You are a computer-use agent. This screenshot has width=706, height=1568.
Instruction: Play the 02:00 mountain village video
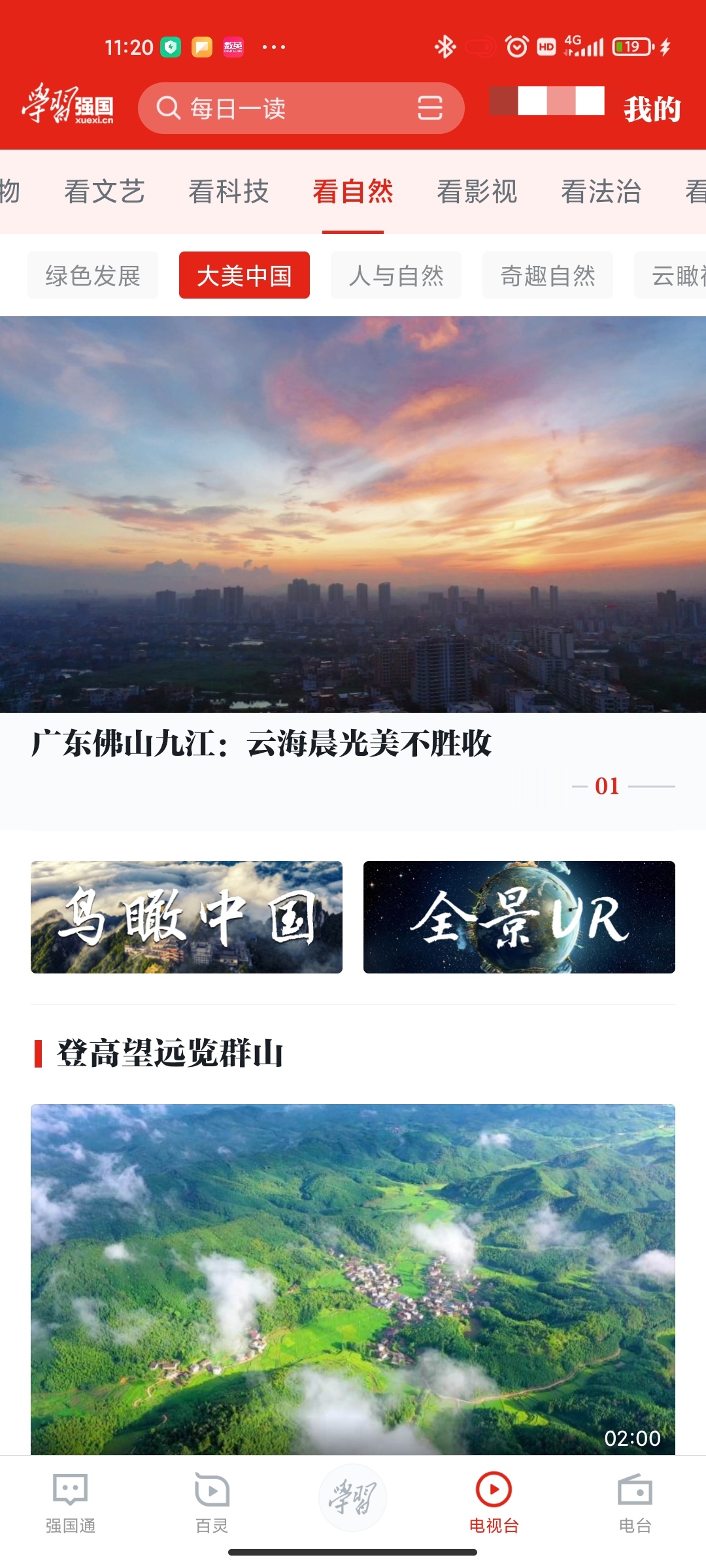click(353, 1279)
